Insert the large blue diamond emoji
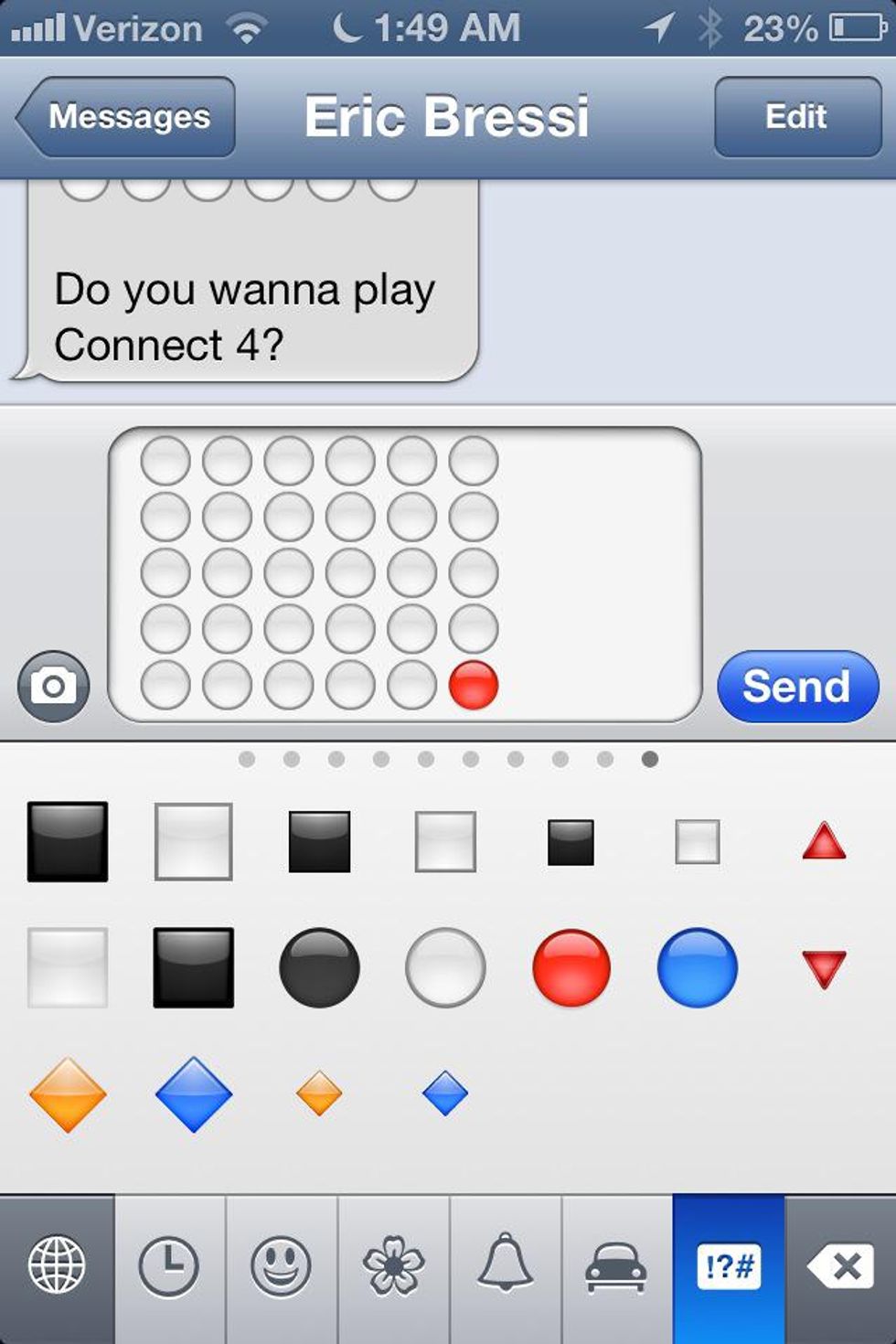This screenshot has width=896, height=1344. (x=194, y=1093)
